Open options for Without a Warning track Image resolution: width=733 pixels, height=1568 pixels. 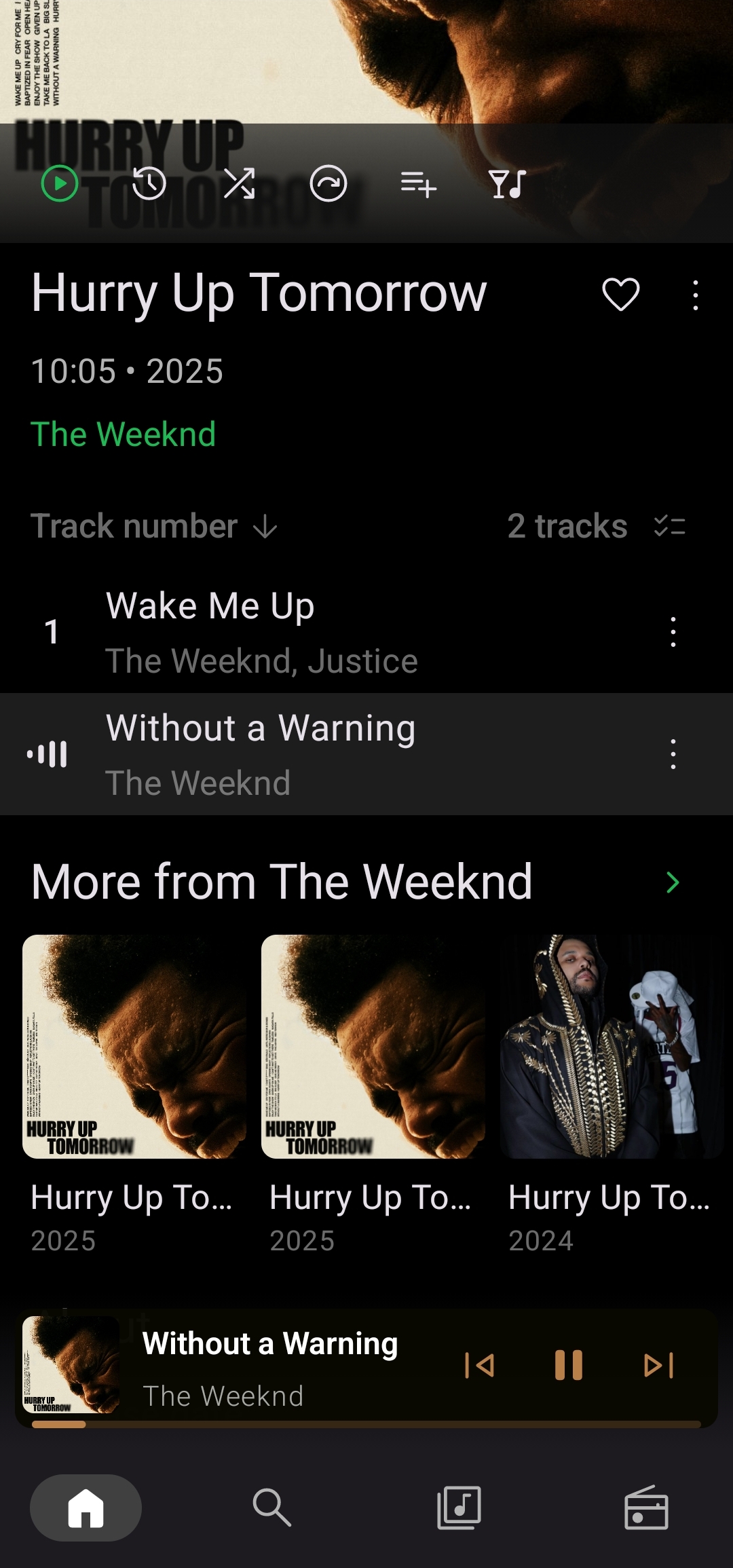point(673,754)
